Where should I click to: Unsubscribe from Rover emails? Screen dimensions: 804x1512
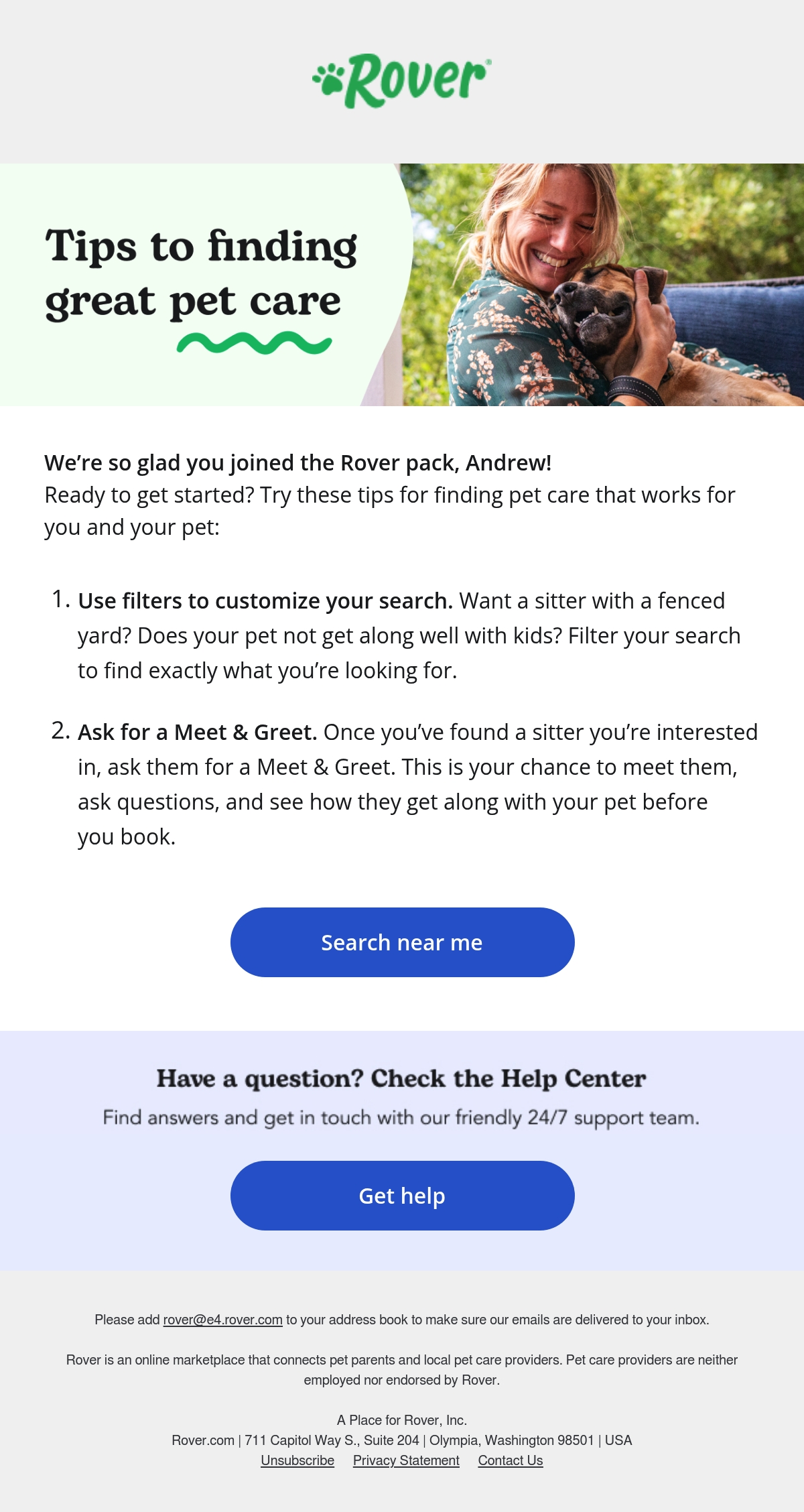coord(297,1460)
